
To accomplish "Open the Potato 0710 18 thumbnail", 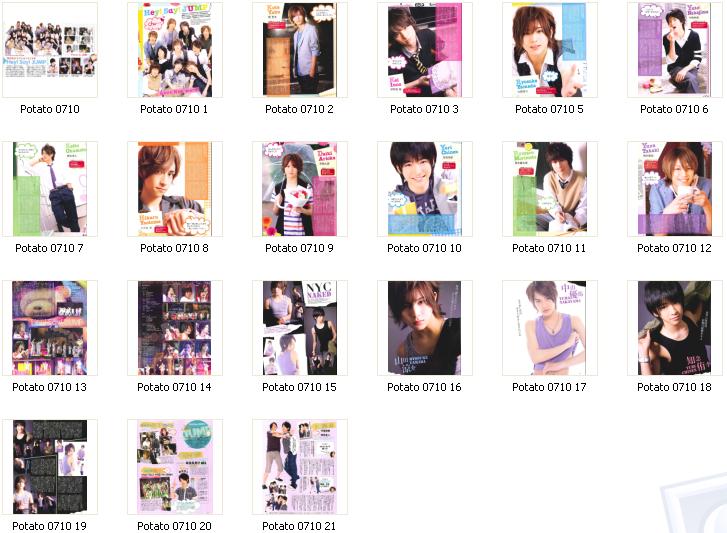I will click(x=674, y=328).
